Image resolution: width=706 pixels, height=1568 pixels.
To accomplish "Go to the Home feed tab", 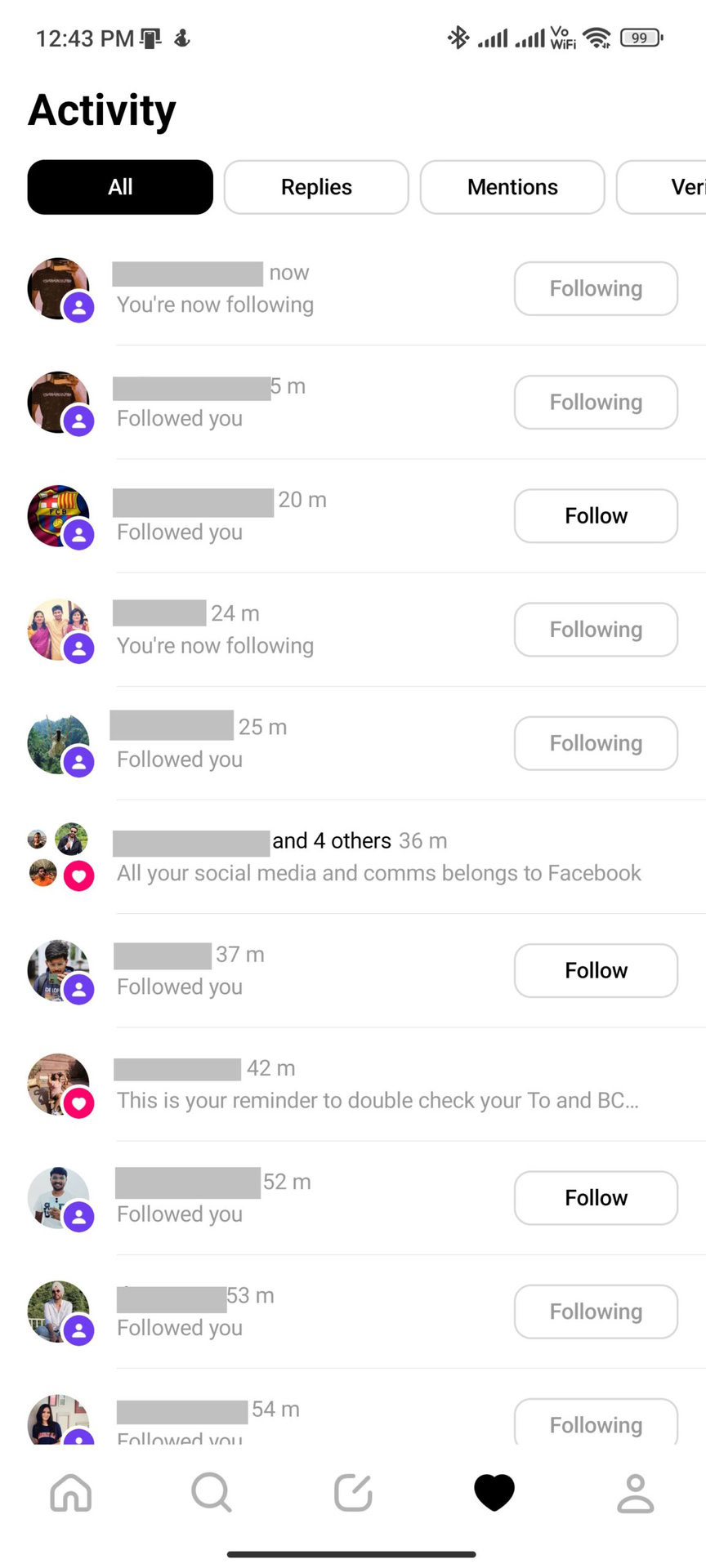I will pyautogui.click(x=71, y=1493).
